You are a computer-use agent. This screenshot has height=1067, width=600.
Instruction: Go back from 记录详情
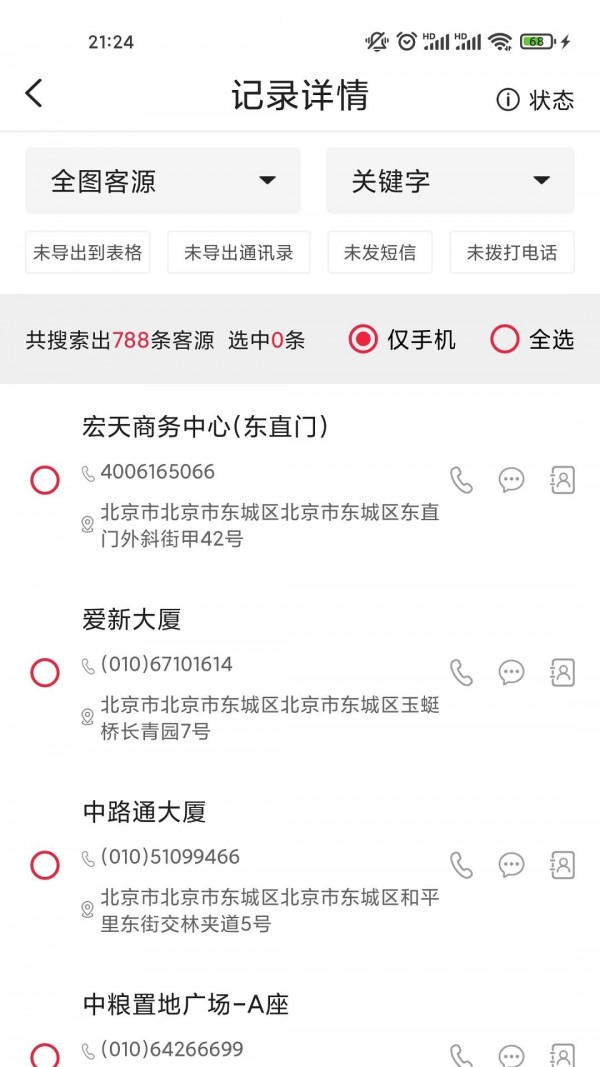tap(34, 94)
